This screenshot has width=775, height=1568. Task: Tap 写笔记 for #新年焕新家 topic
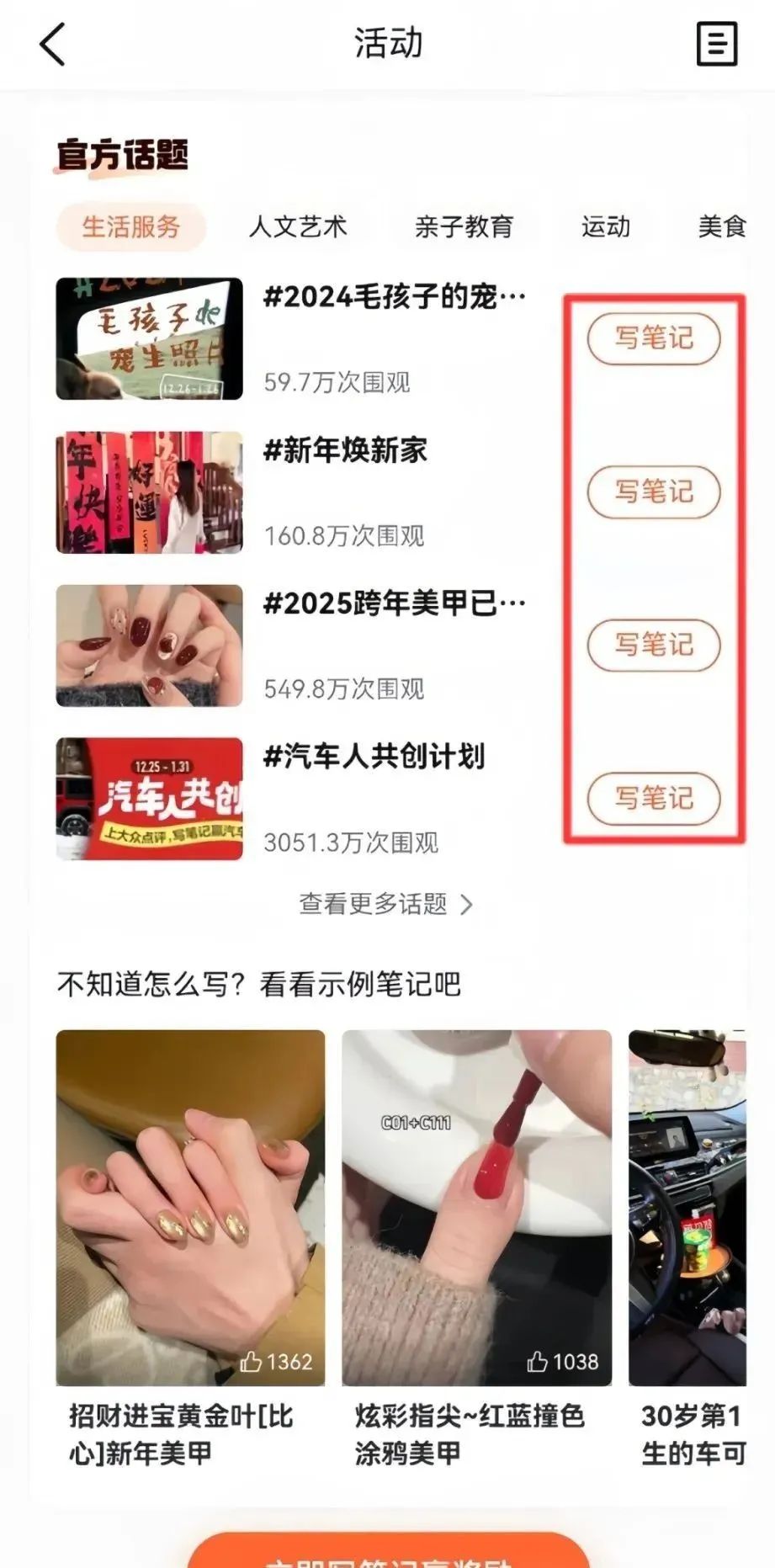(x=654, y=492)
